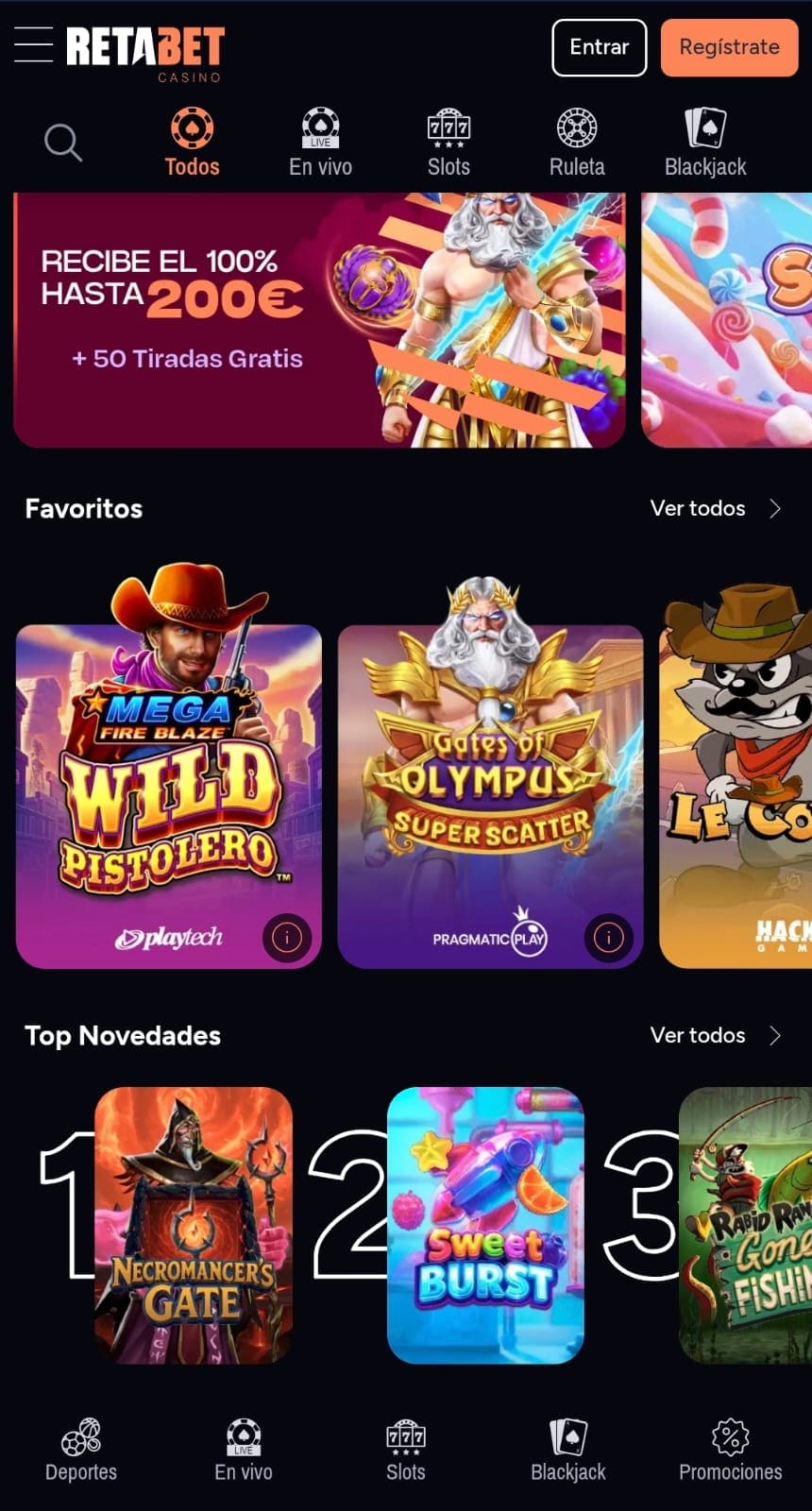This screenshot has height=1511, width=812.
Task: Open Deportes in the bottom navigation
Action: click(x=80, y=1452)
